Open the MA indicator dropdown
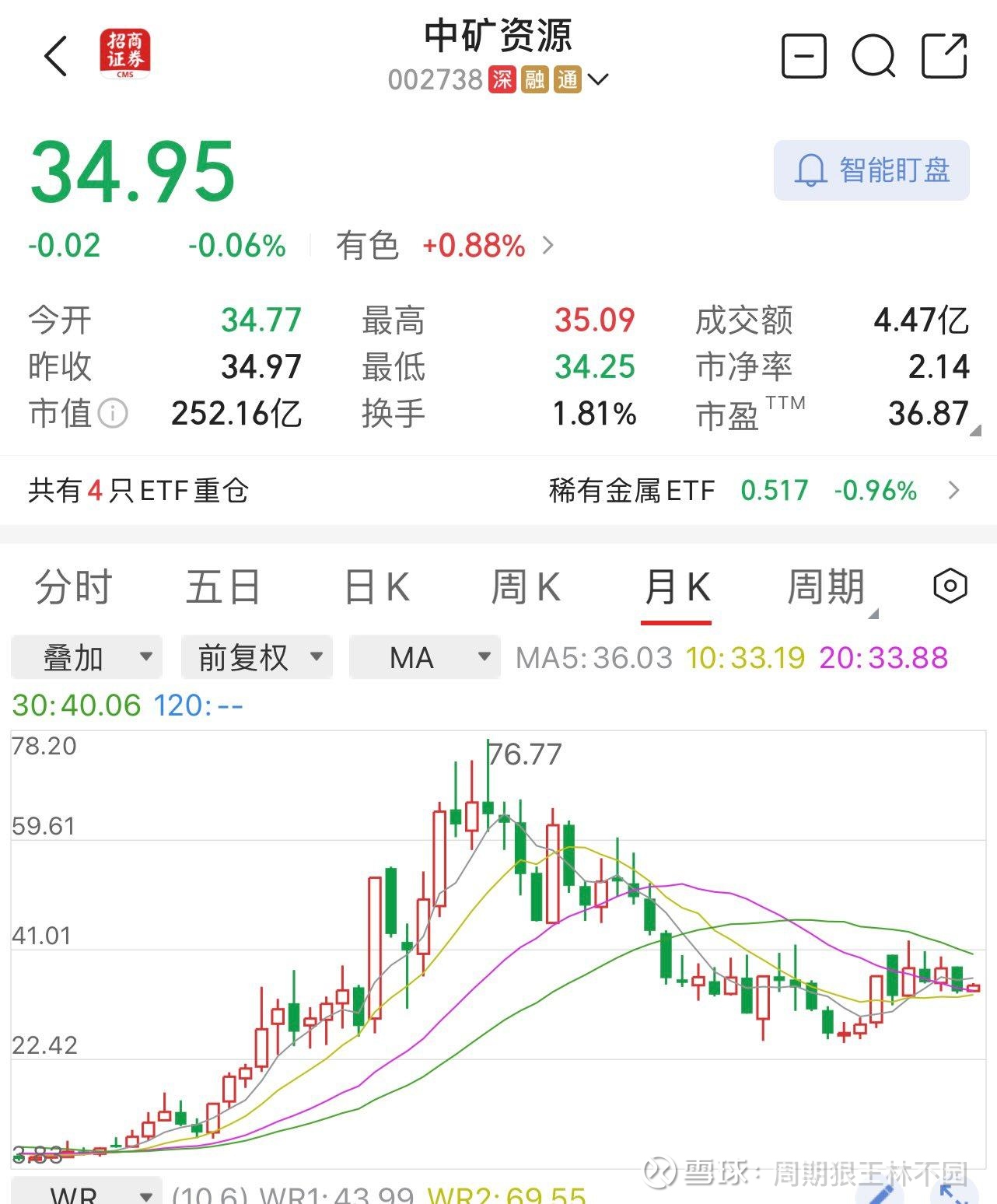The height and width of the screenshot is (1204, 997). click(x=424, y=657)
